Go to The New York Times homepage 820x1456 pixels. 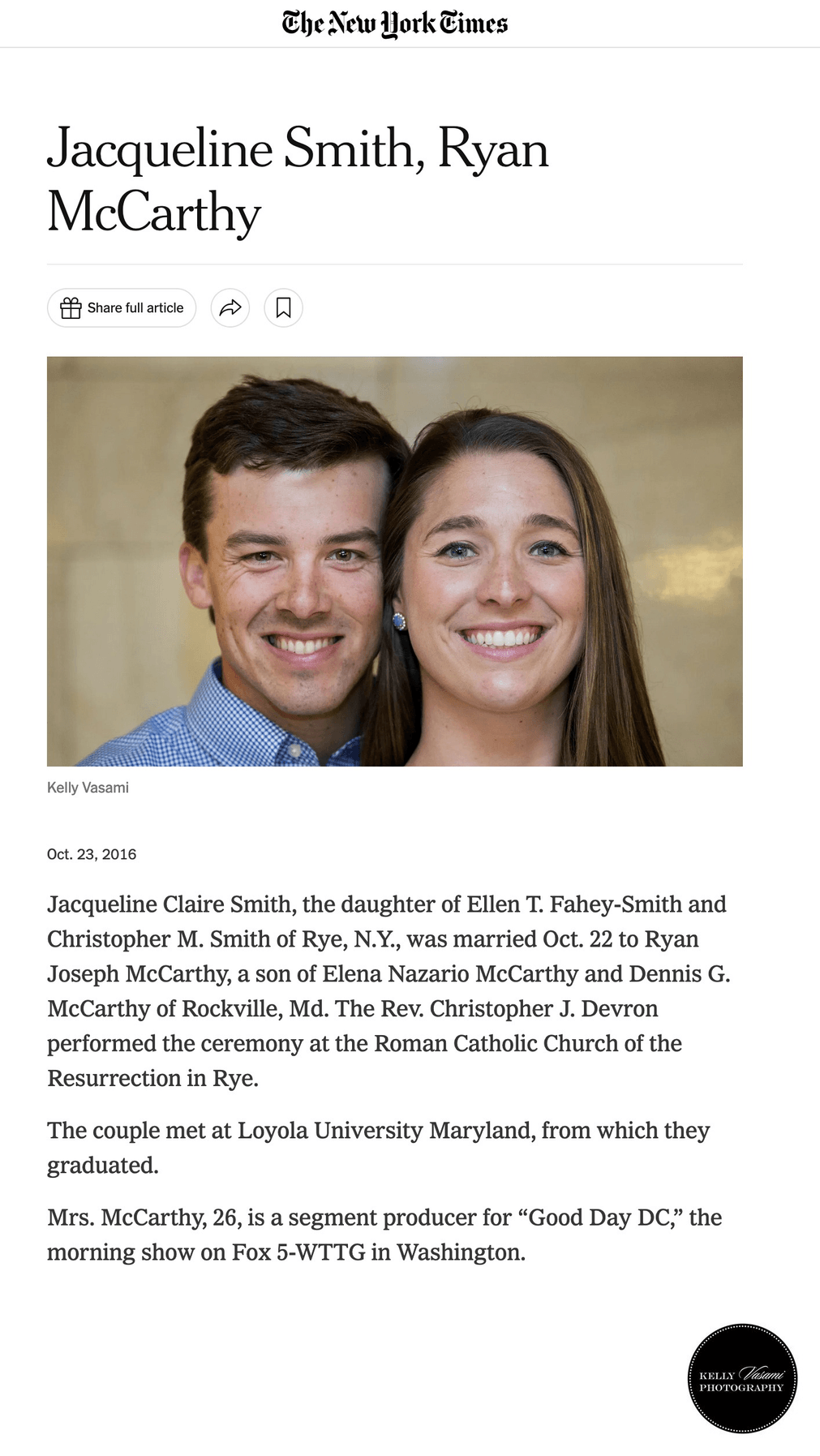tap(395, 24)
